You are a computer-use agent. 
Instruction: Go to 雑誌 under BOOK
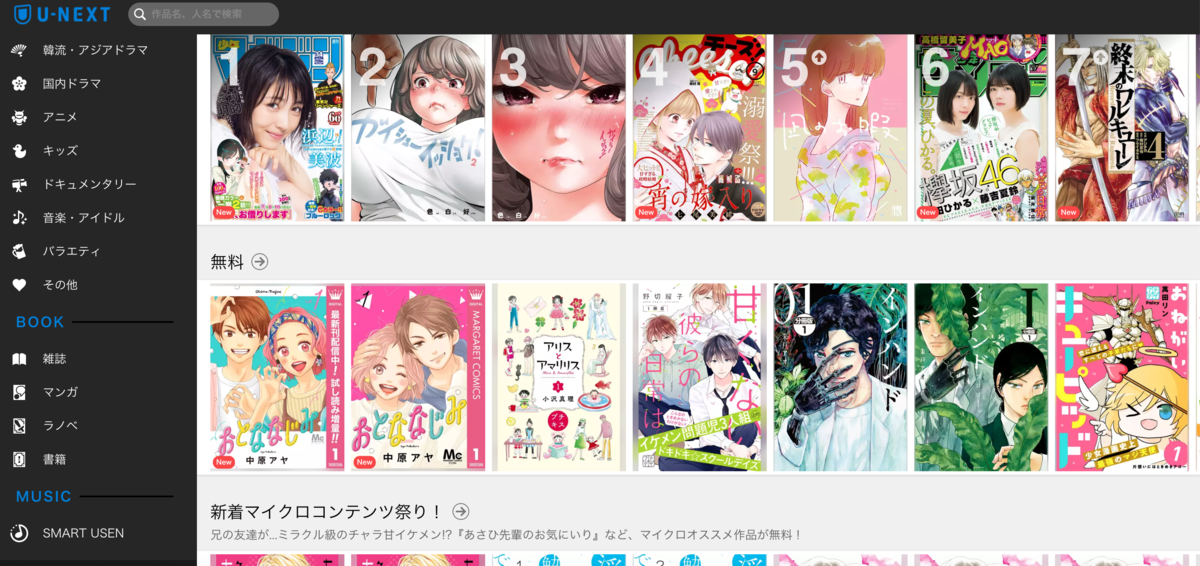pos(54,359)
